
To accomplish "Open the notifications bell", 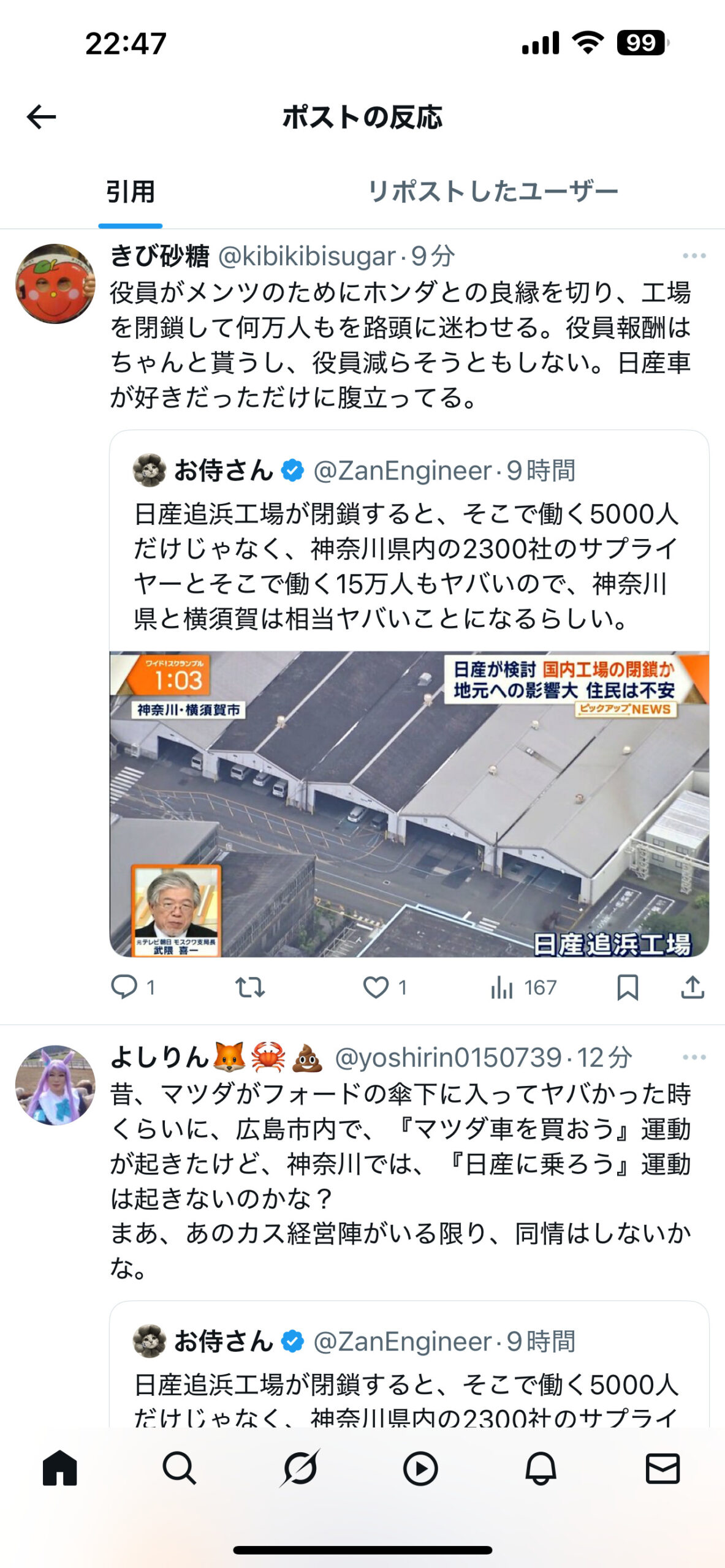I will click(541, 1468).
